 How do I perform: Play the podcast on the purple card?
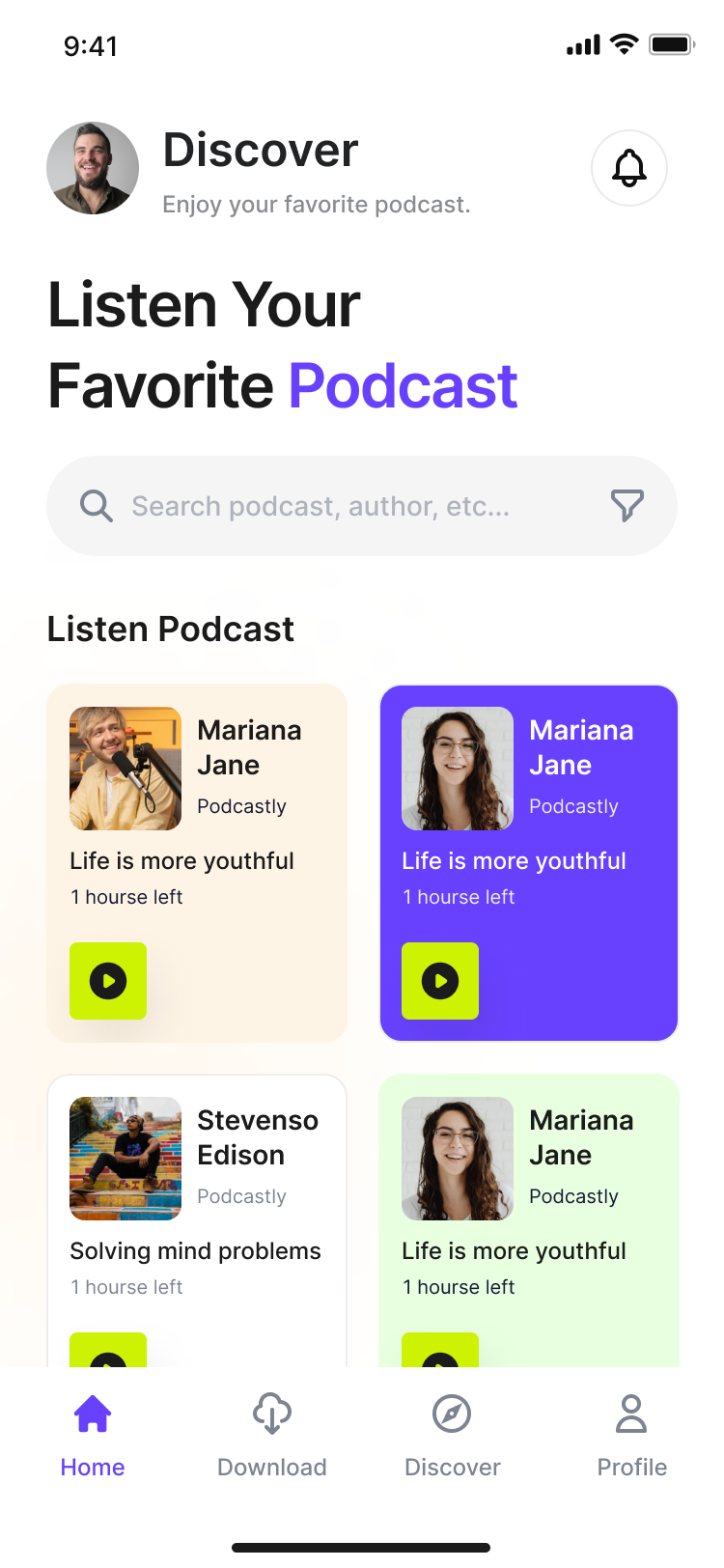(440, 981)
